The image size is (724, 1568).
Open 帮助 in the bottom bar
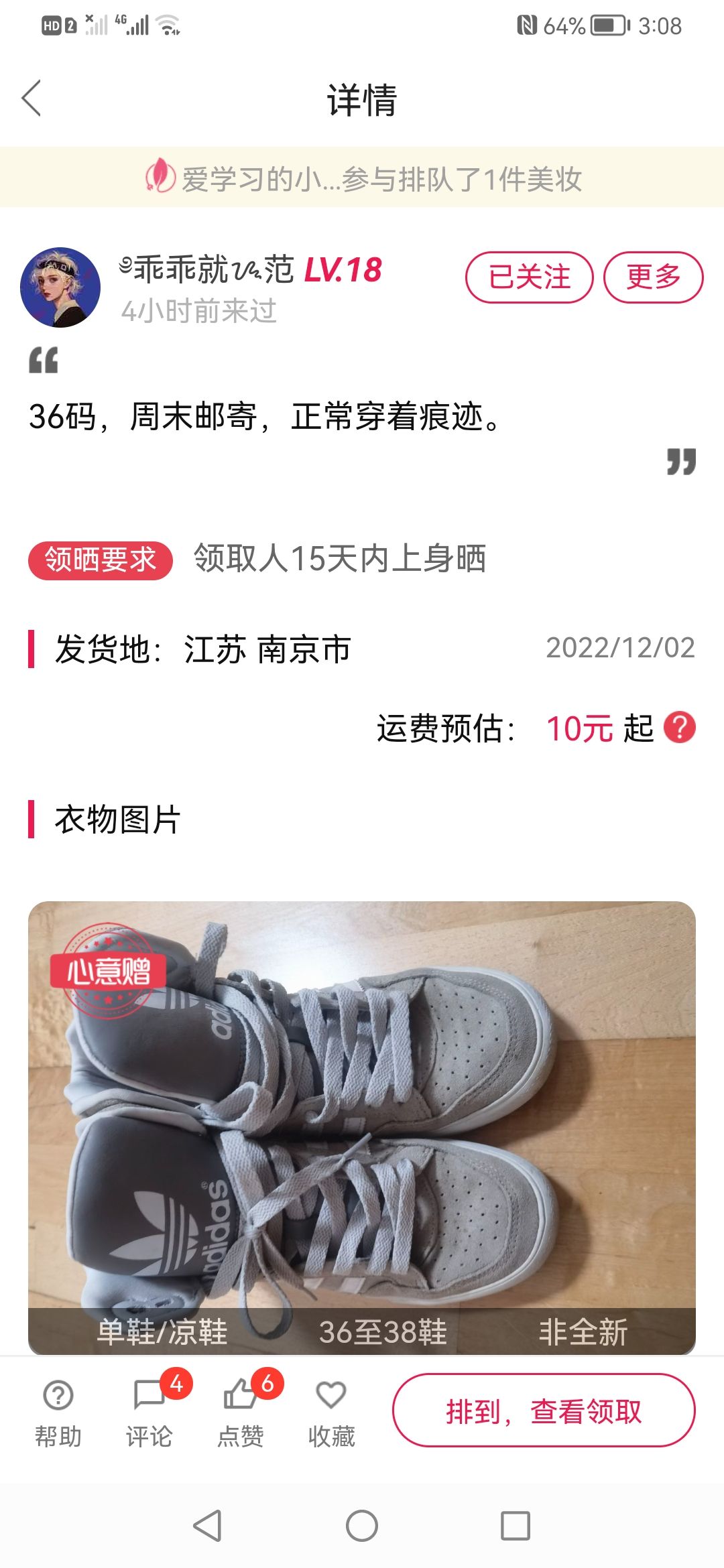(58, 1411)
